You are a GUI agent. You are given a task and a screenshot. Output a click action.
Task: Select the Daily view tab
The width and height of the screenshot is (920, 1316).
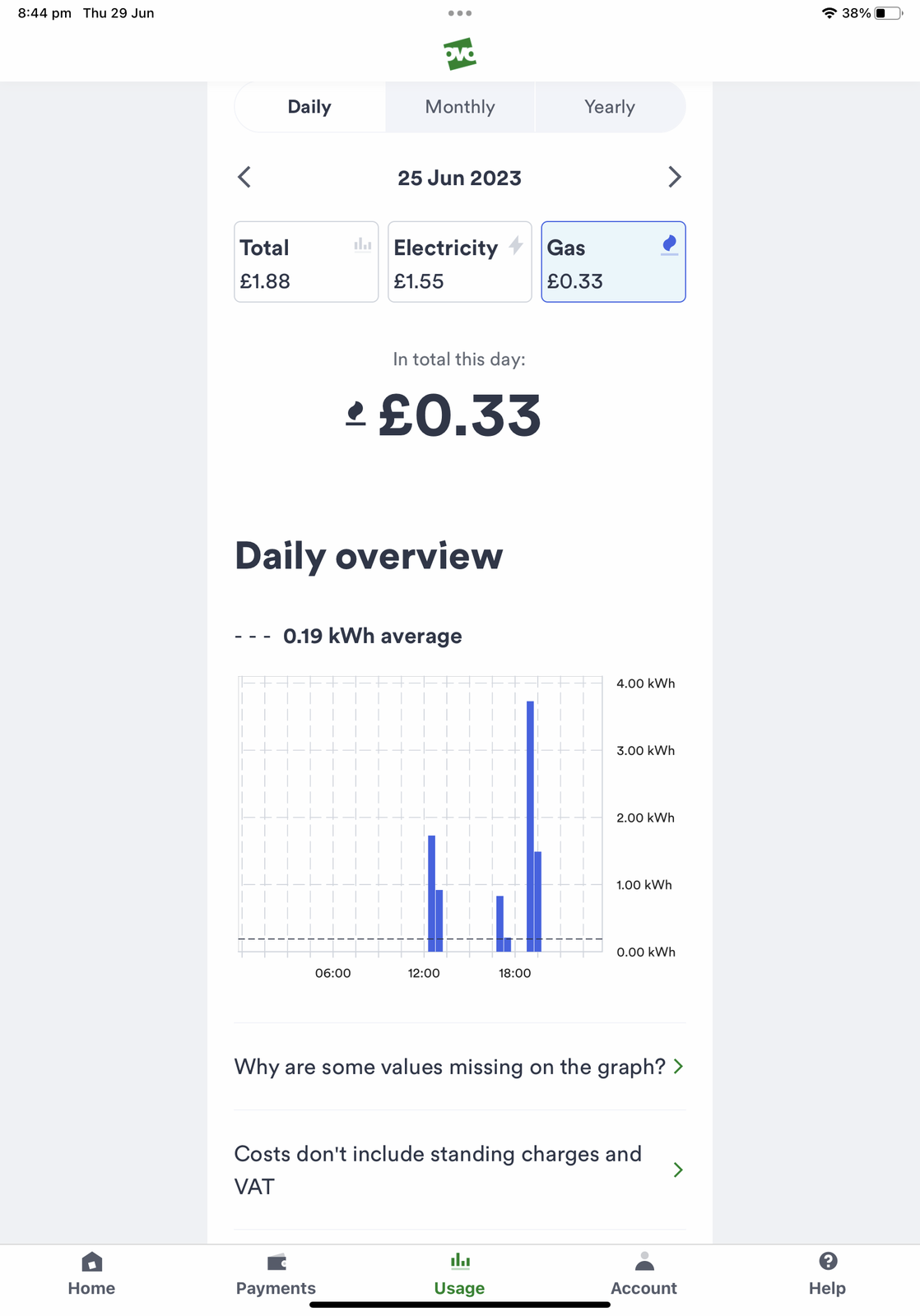[x=309, y=107]
